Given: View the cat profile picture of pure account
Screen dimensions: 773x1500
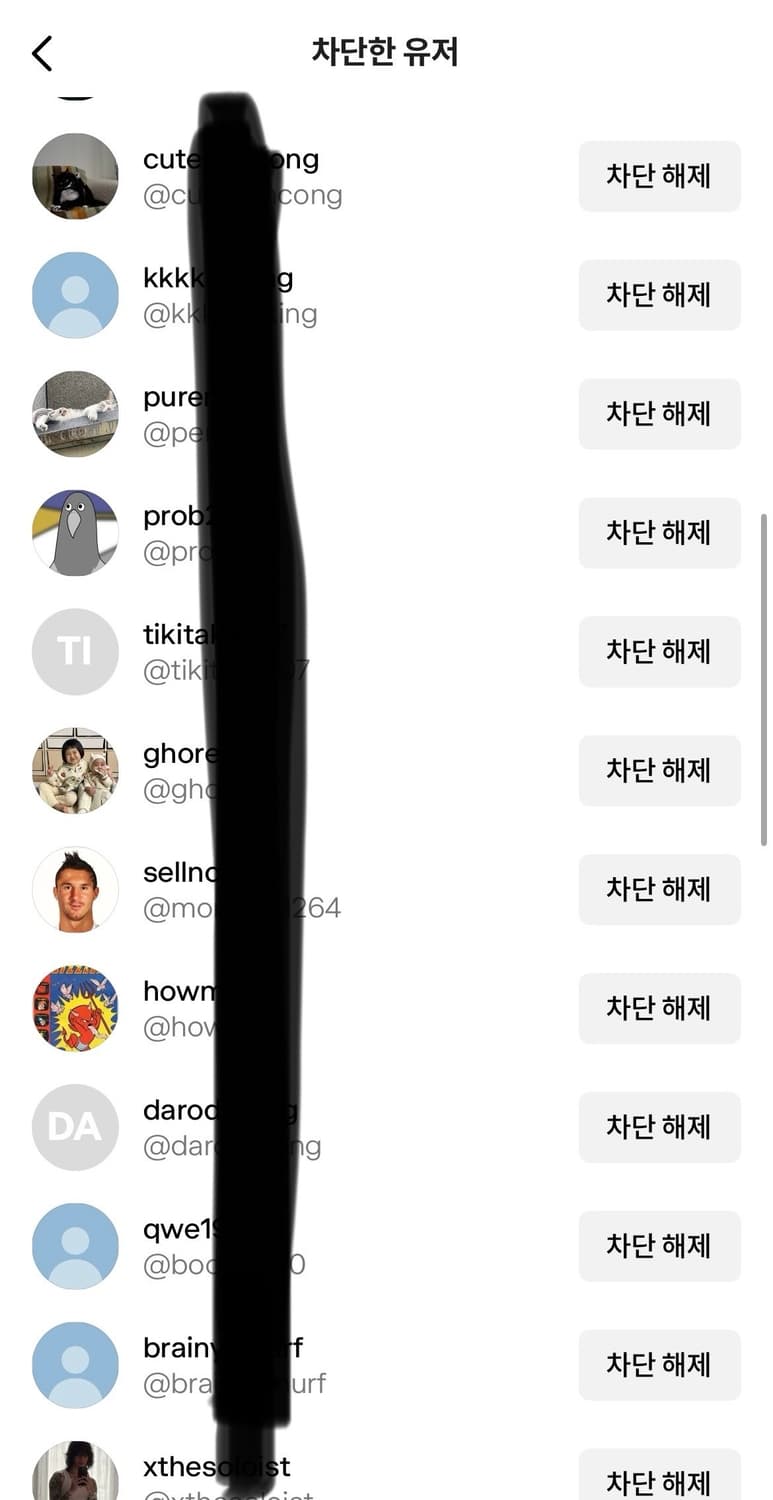Looking at the screenshot, I should [75, 414].
